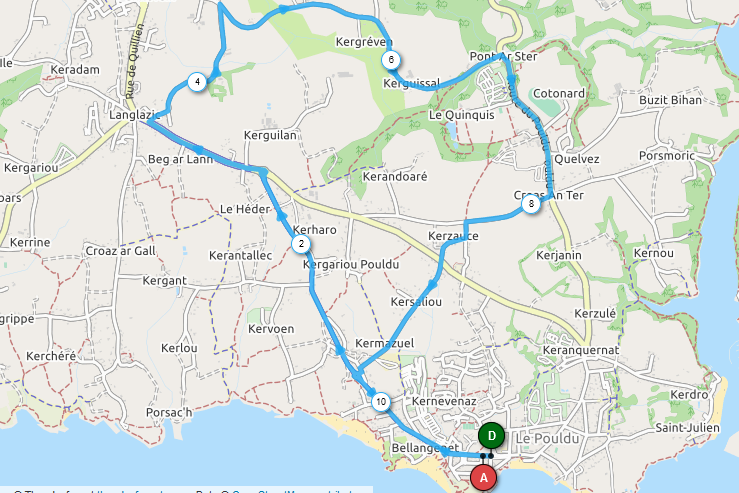
Task: Select the kilometer 4 route marker
Action: tap(198, 82)
